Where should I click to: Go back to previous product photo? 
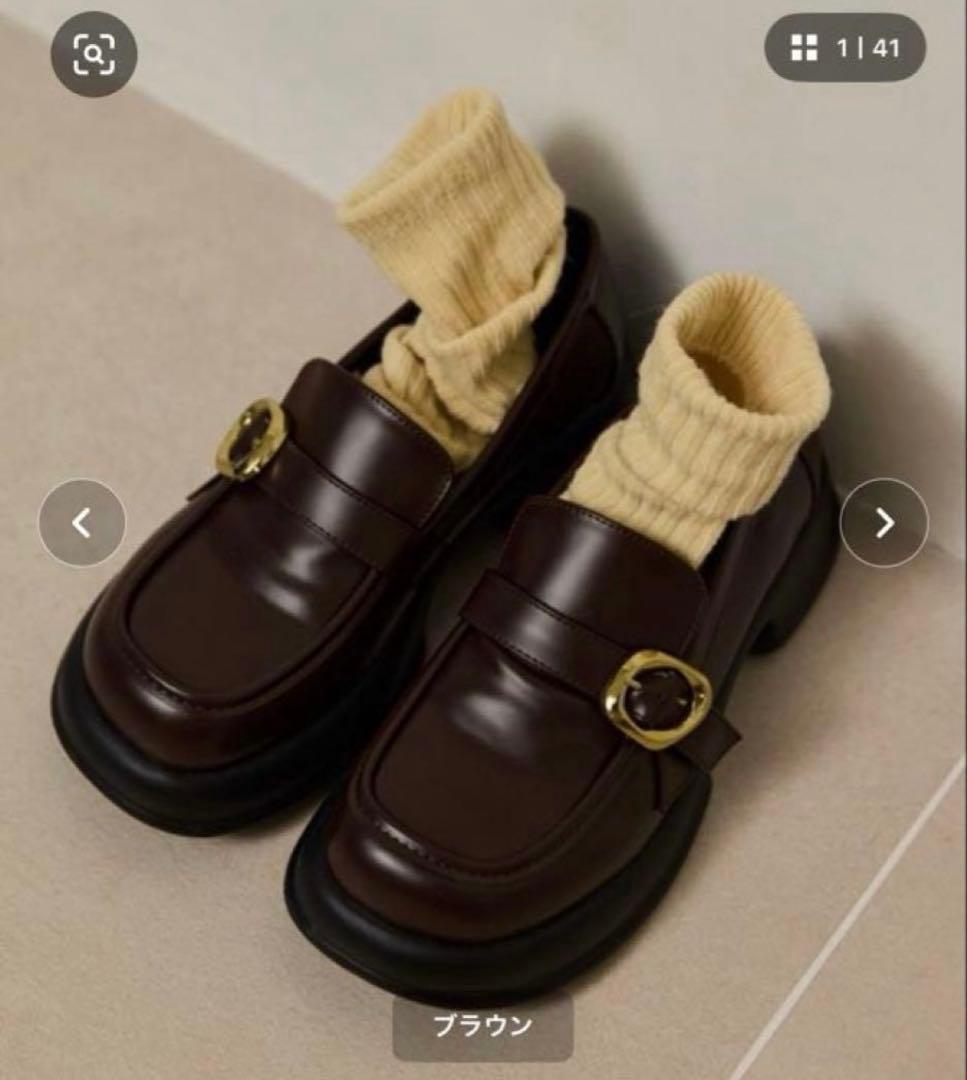(82, 523)
